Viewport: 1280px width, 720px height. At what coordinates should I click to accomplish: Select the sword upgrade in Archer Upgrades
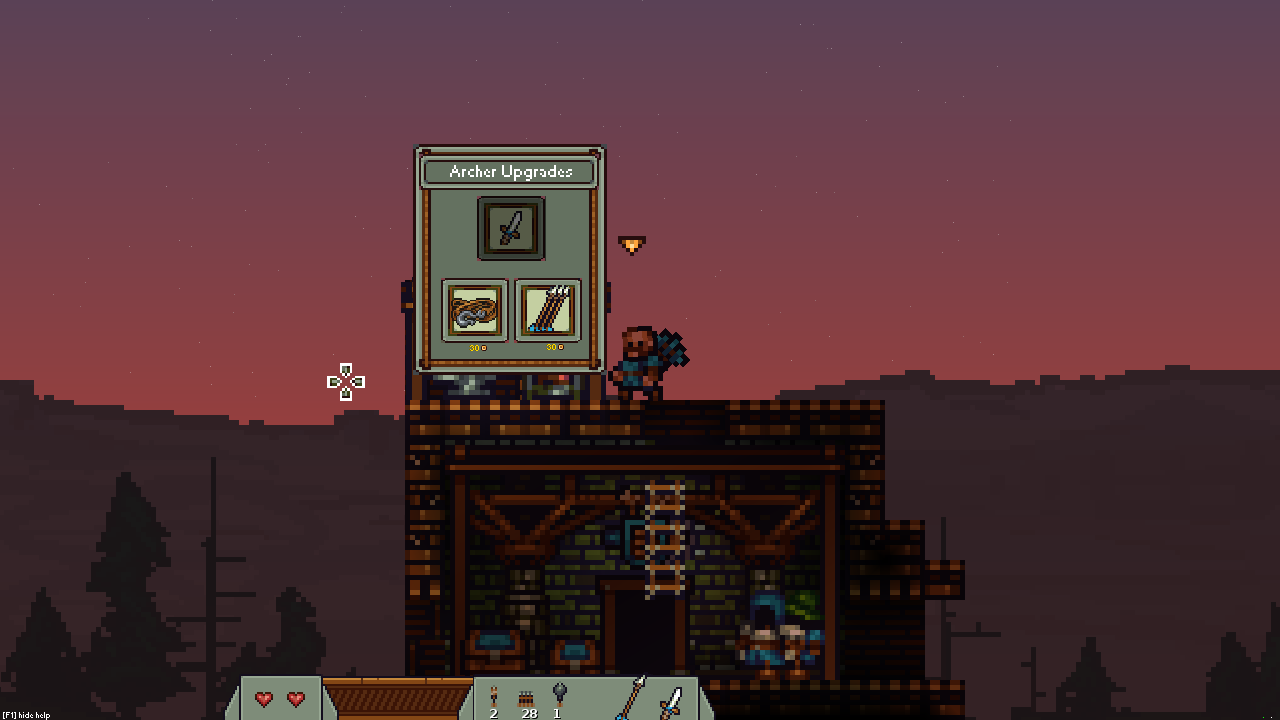pos(511,228)
